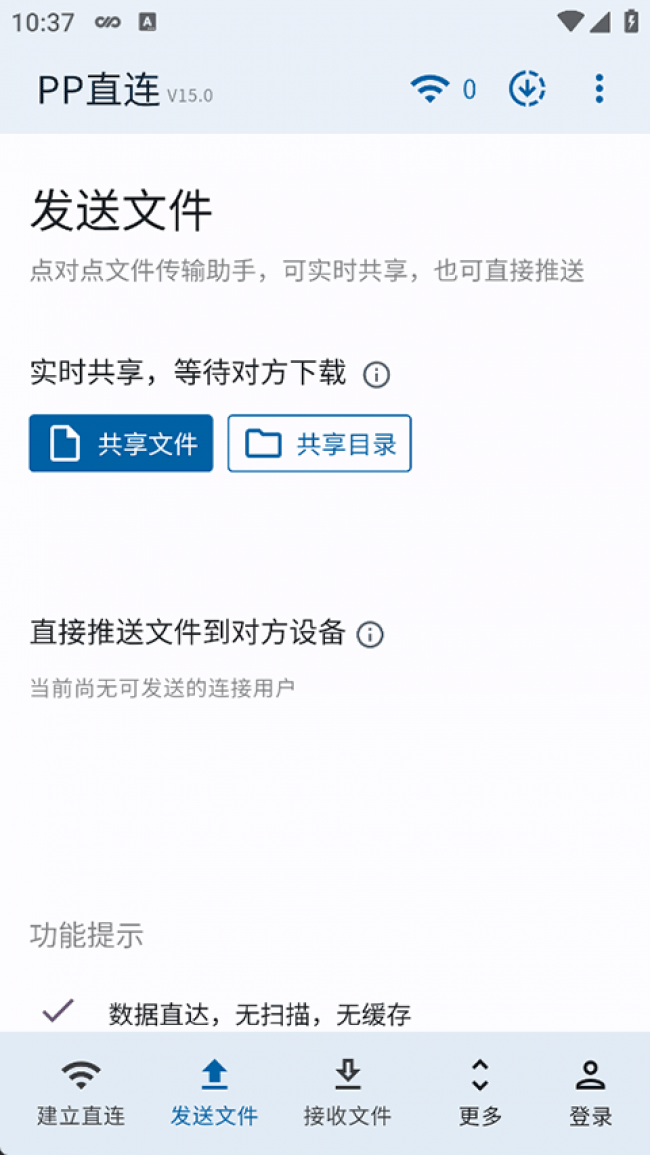This screenshot has width=650, height=1155.
Task: Go to the 接收文件 tab
Action: [x=347, y=1092]
